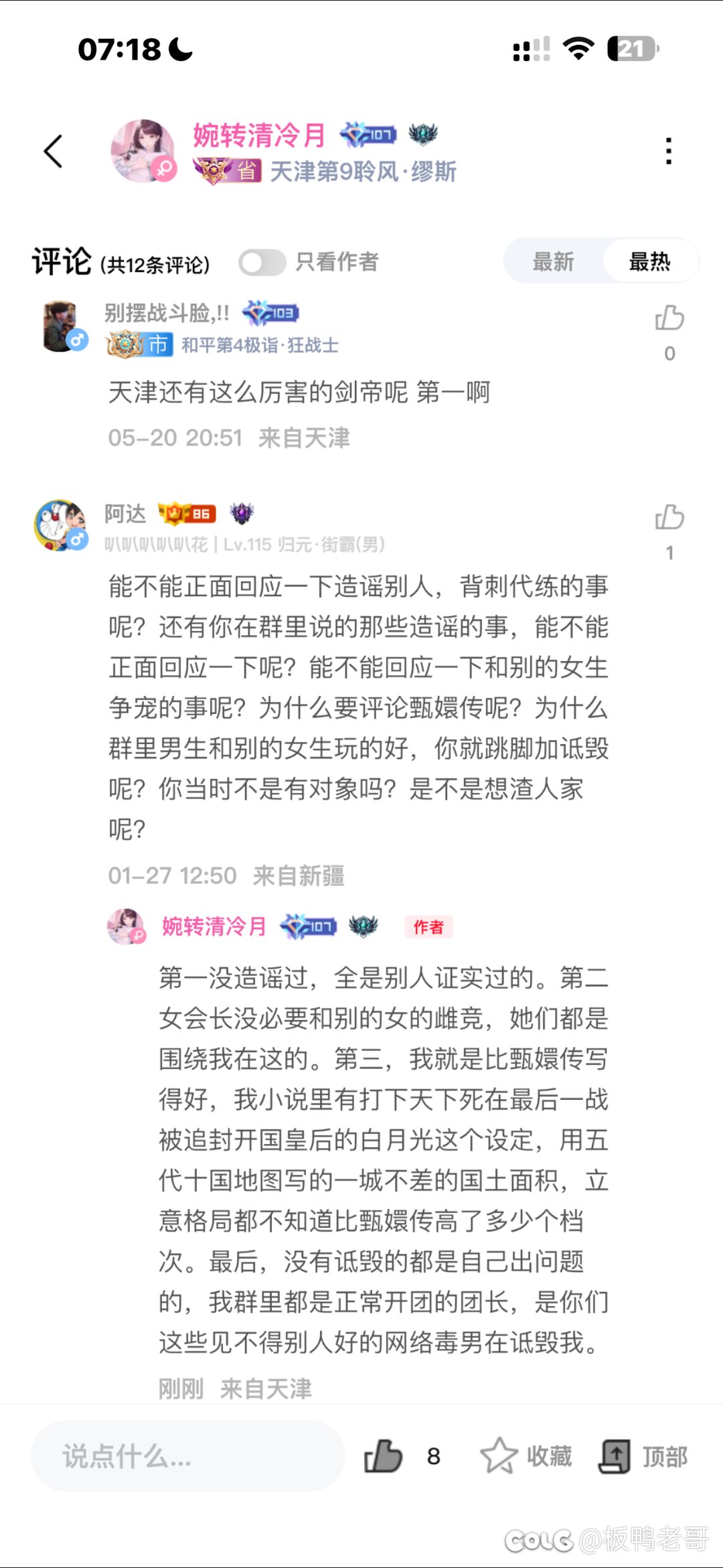Toggle 只看作者 switch on
This screenshot has width=723, height=1568.
(x=262, y=262)
